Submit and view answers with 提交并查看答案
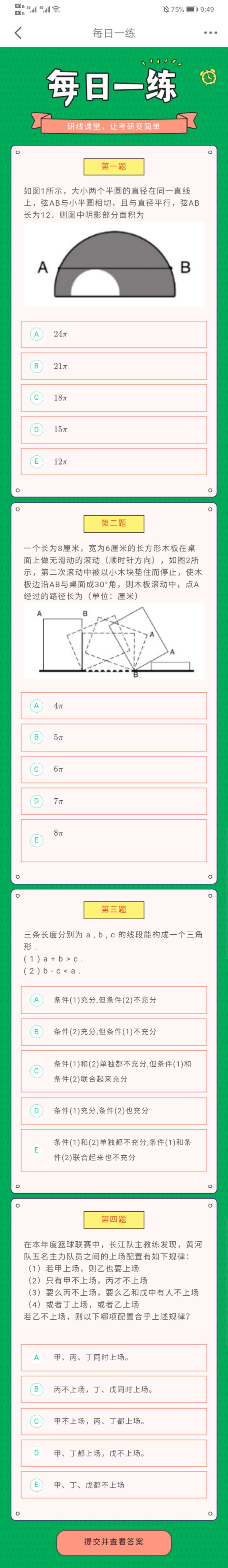Viewport: 228px width, 1568px height. 114,1541
